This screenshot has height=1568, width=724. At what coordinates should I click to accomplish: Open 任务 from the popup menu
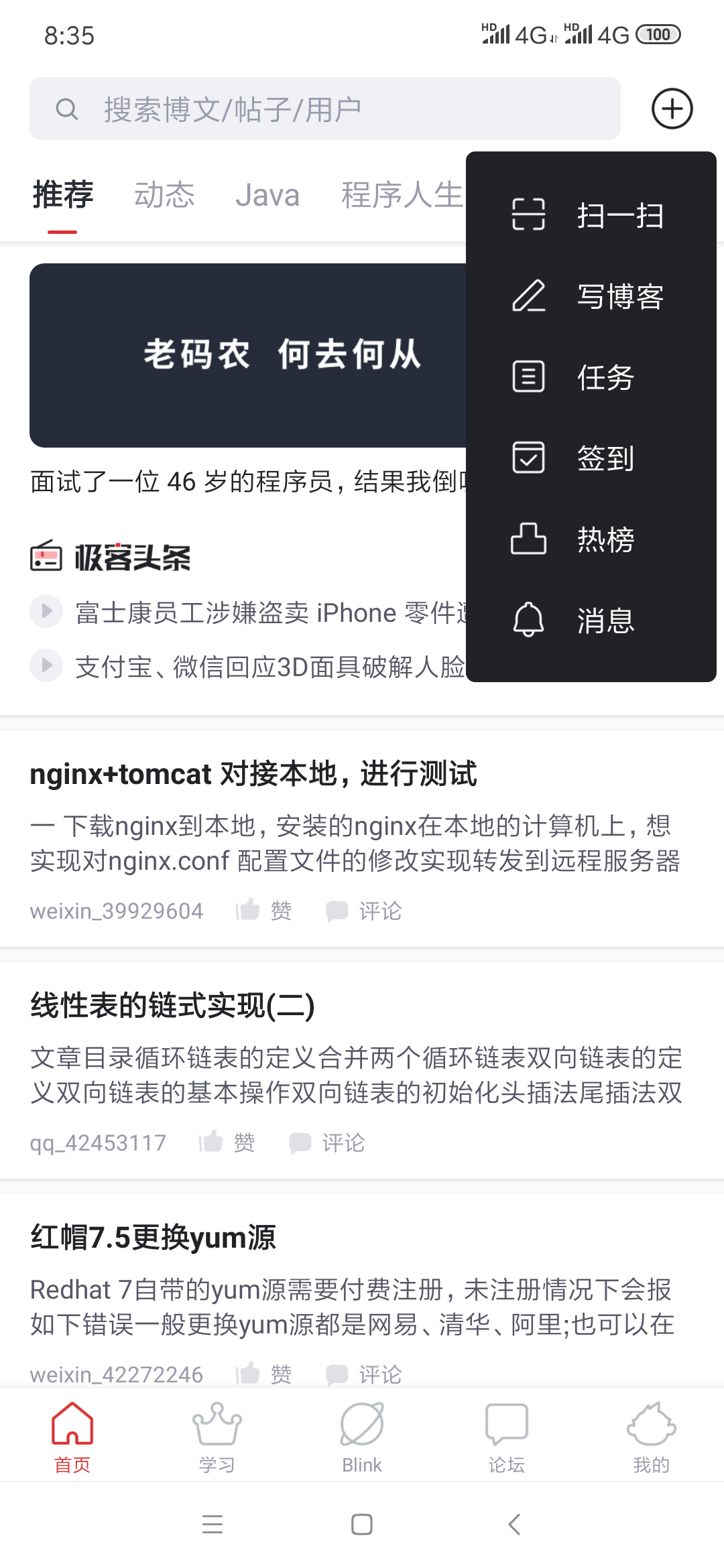(x=590, y=377)
